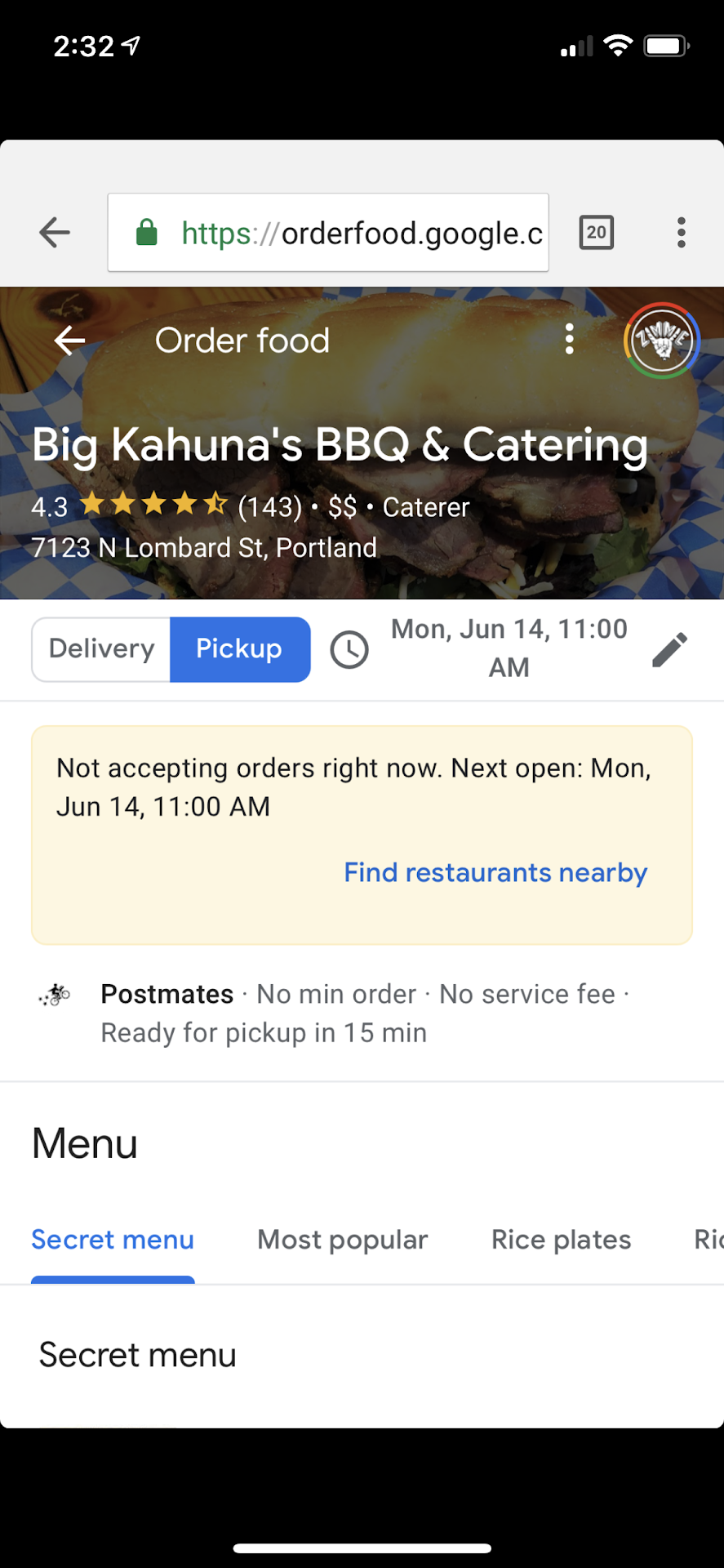The image size is (724, 1568).
Task: Open the Order food options menu
Action: point(570,339)
